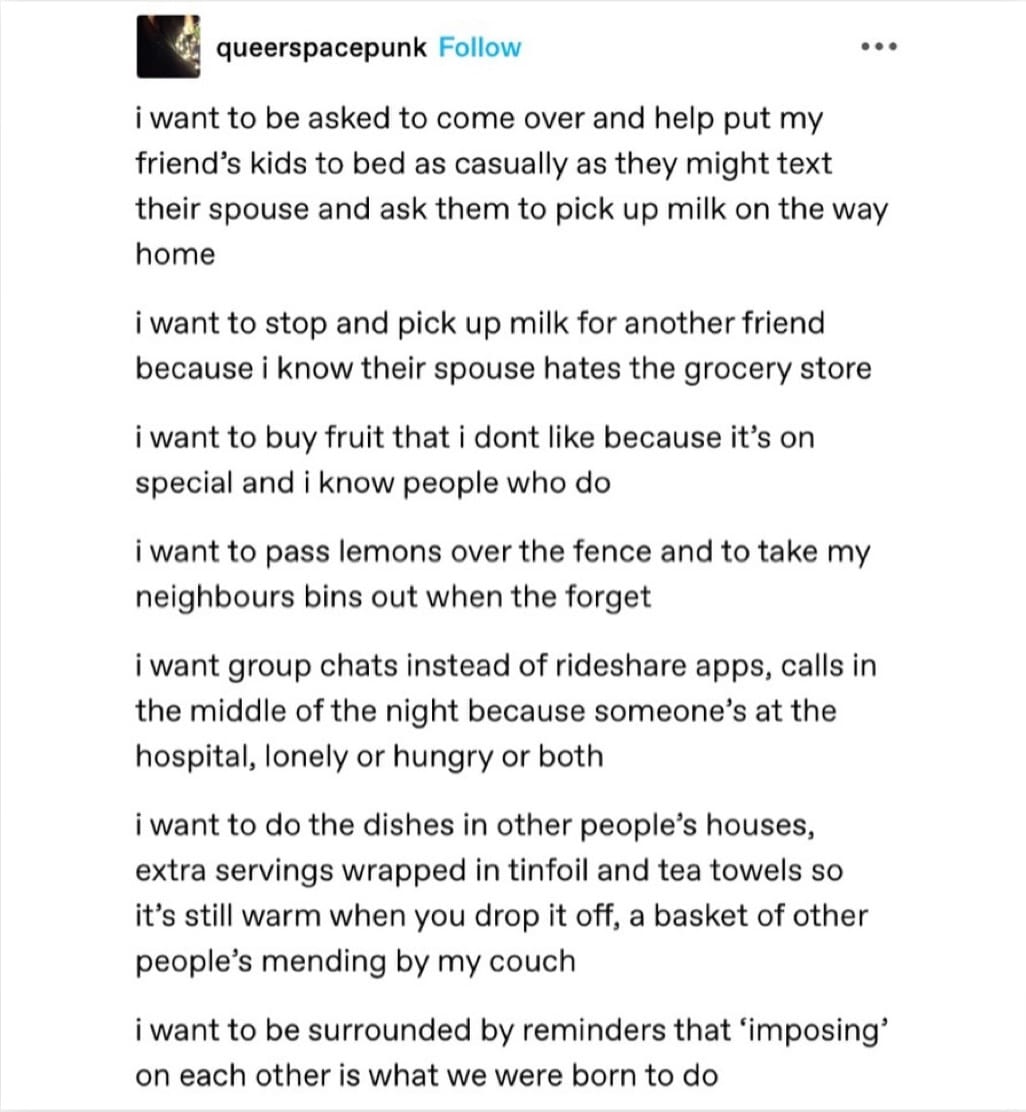Click the paragraph mentioning rideshare apps

[x=505, y=710]
